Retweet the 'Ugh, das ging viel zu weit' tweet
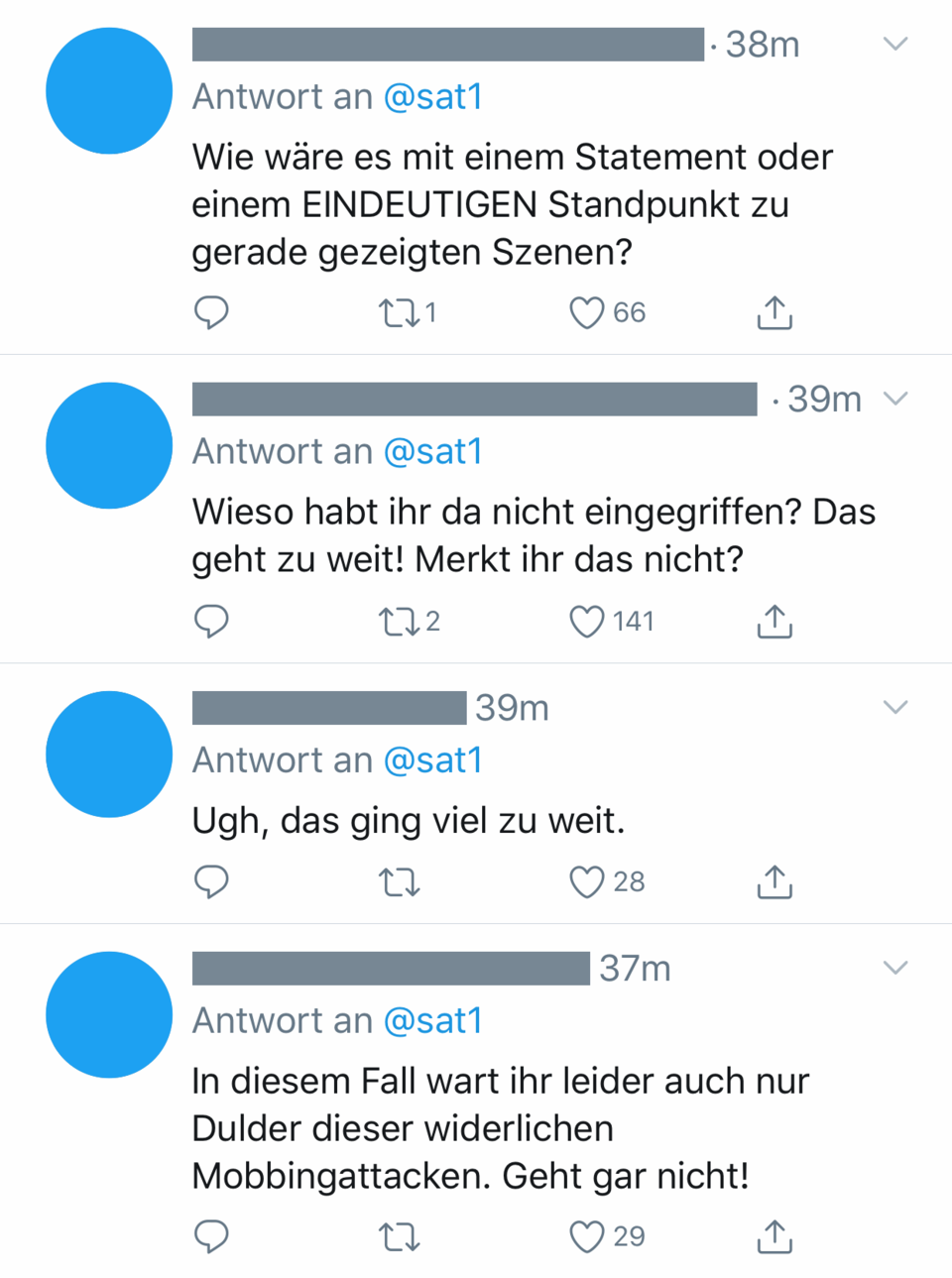The width and height of the screenshot is (952, 1278). click(x=400, y=881)
